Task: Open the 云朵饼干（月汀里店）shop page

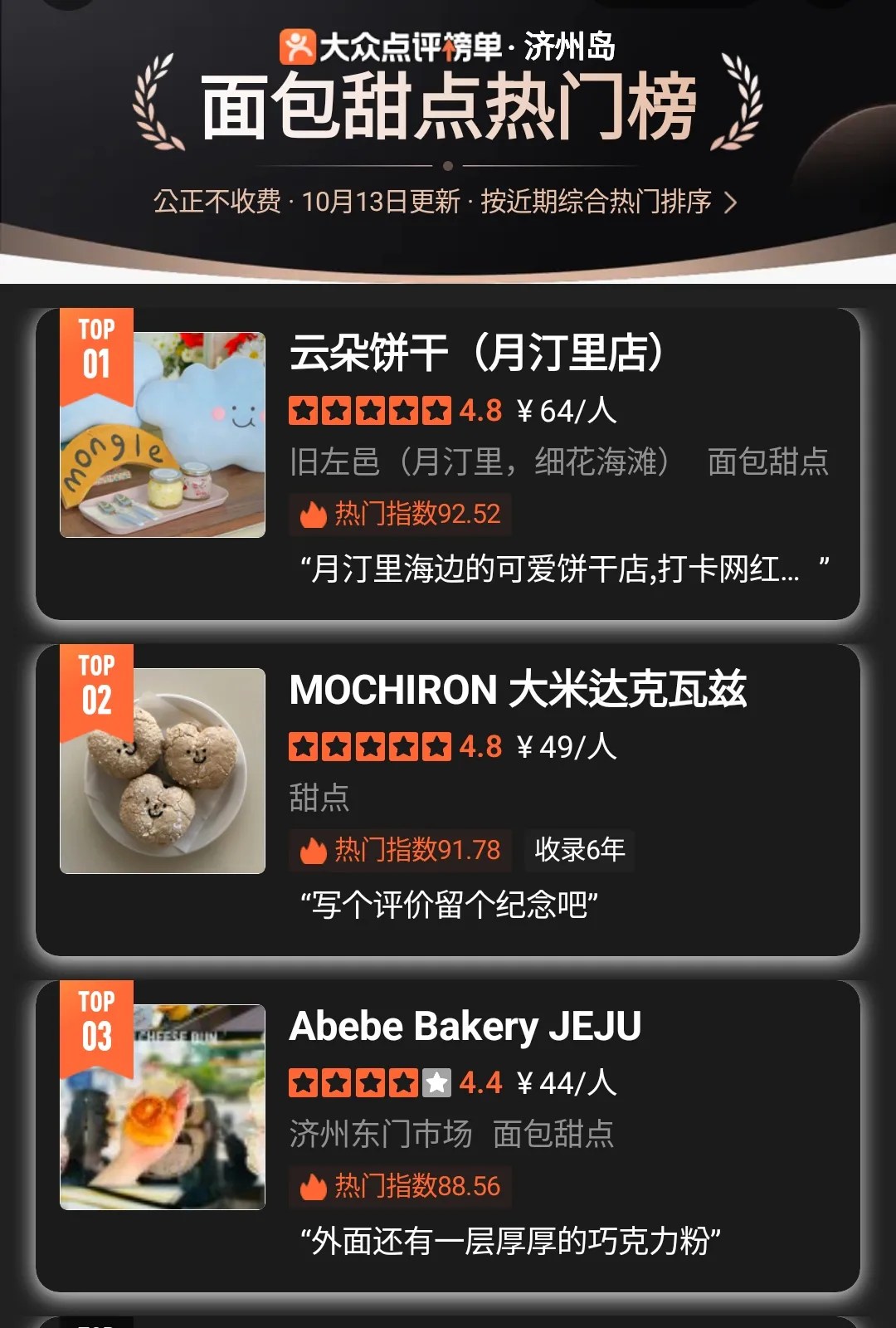Action: (x=478, y=352)
